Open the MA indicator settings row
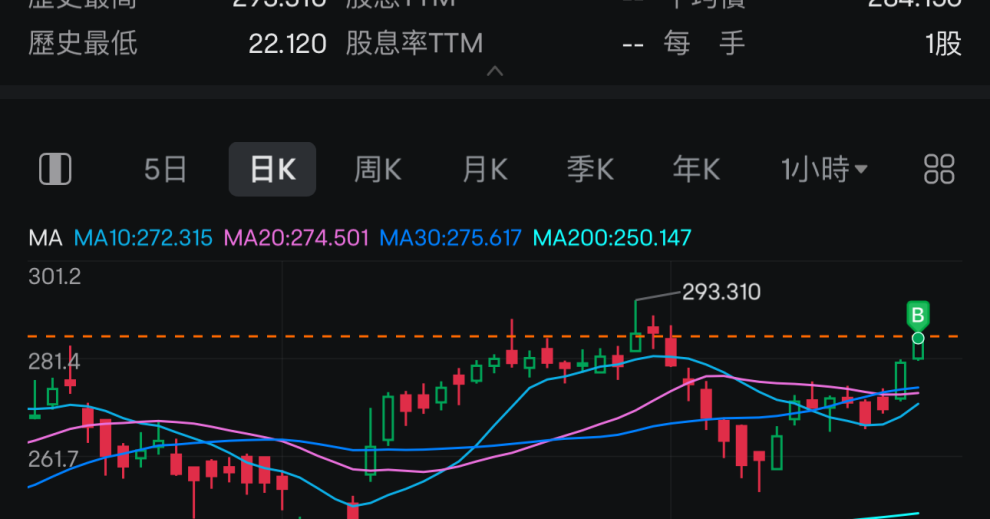The height and width of the screenshot is (519, 990). [x=360, y=238]
